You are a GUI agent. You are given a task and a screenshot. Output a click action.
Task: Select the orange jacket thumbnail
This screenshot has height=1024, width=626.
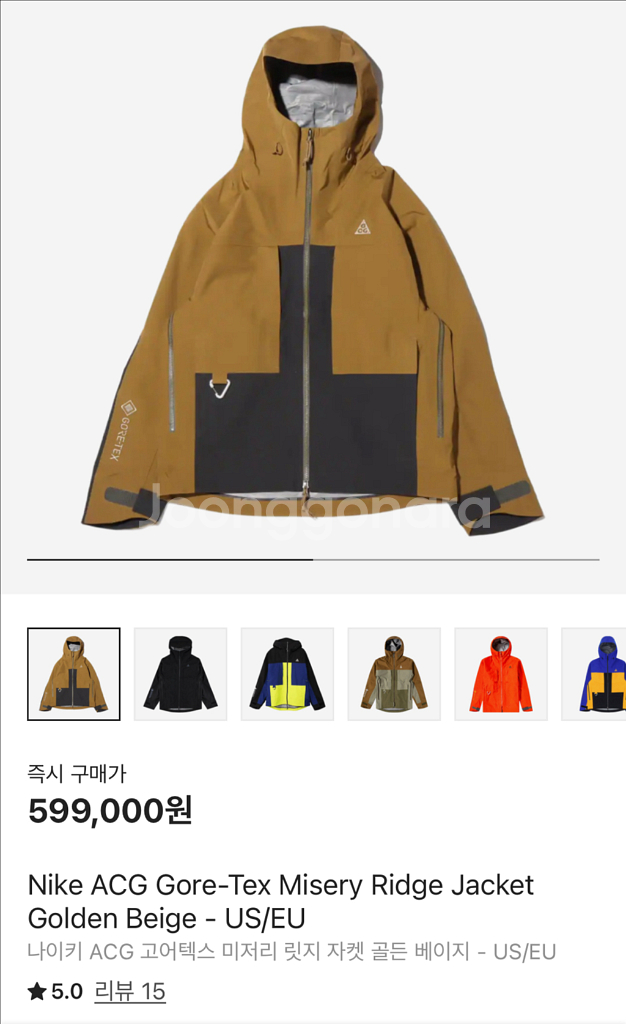(501, 673)
